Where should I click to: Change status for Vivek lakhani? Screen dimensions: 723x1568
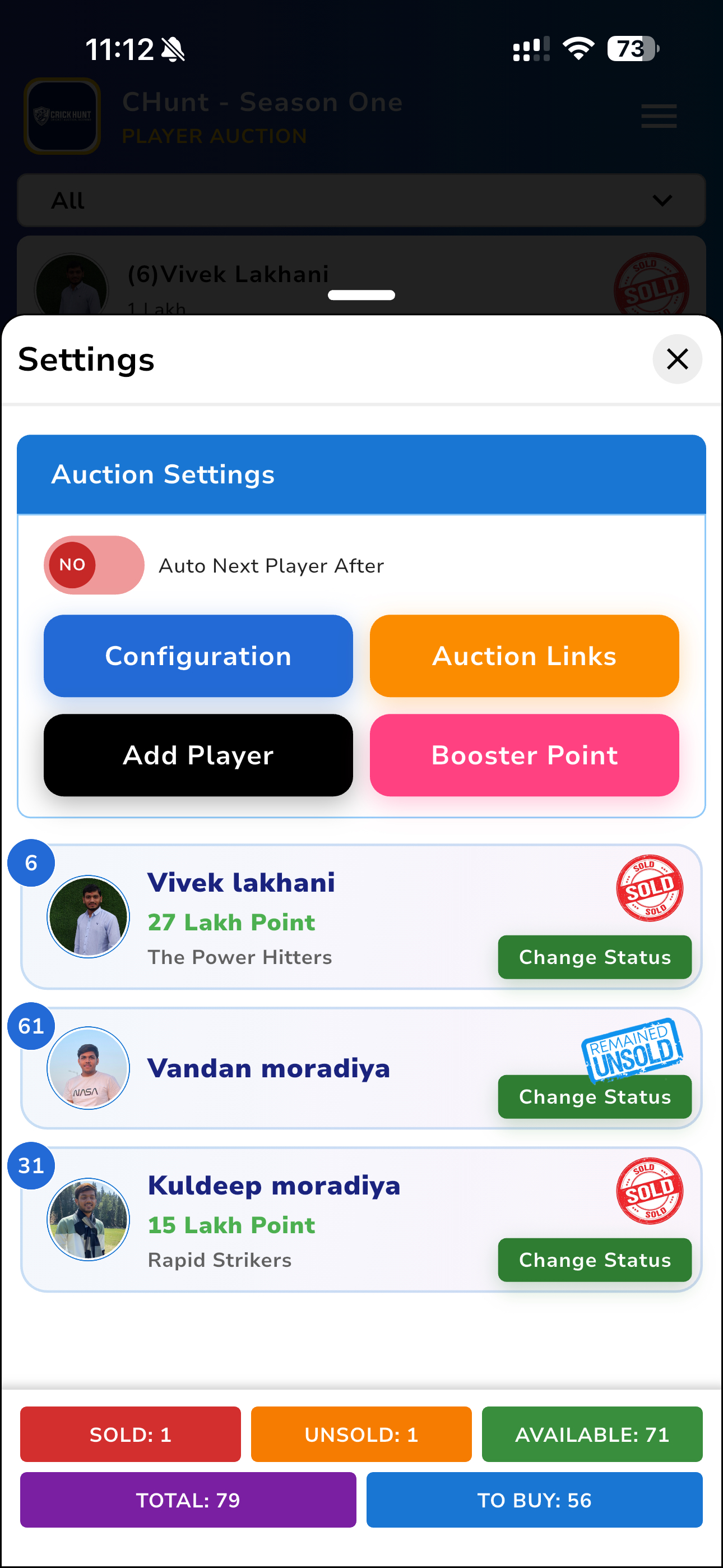pyautogui.click(x=594, y=957)
